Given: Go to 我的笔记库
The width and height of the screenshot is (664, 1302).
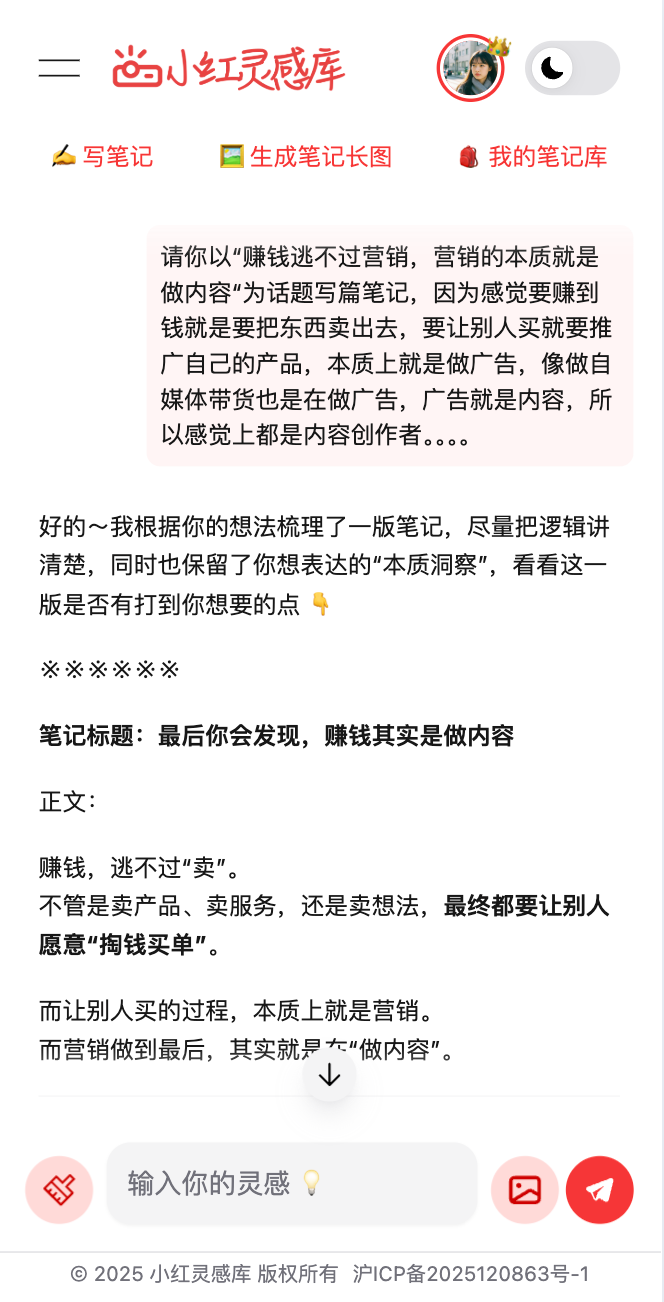Looking at the screenshot, I should [x=532, y=157].
